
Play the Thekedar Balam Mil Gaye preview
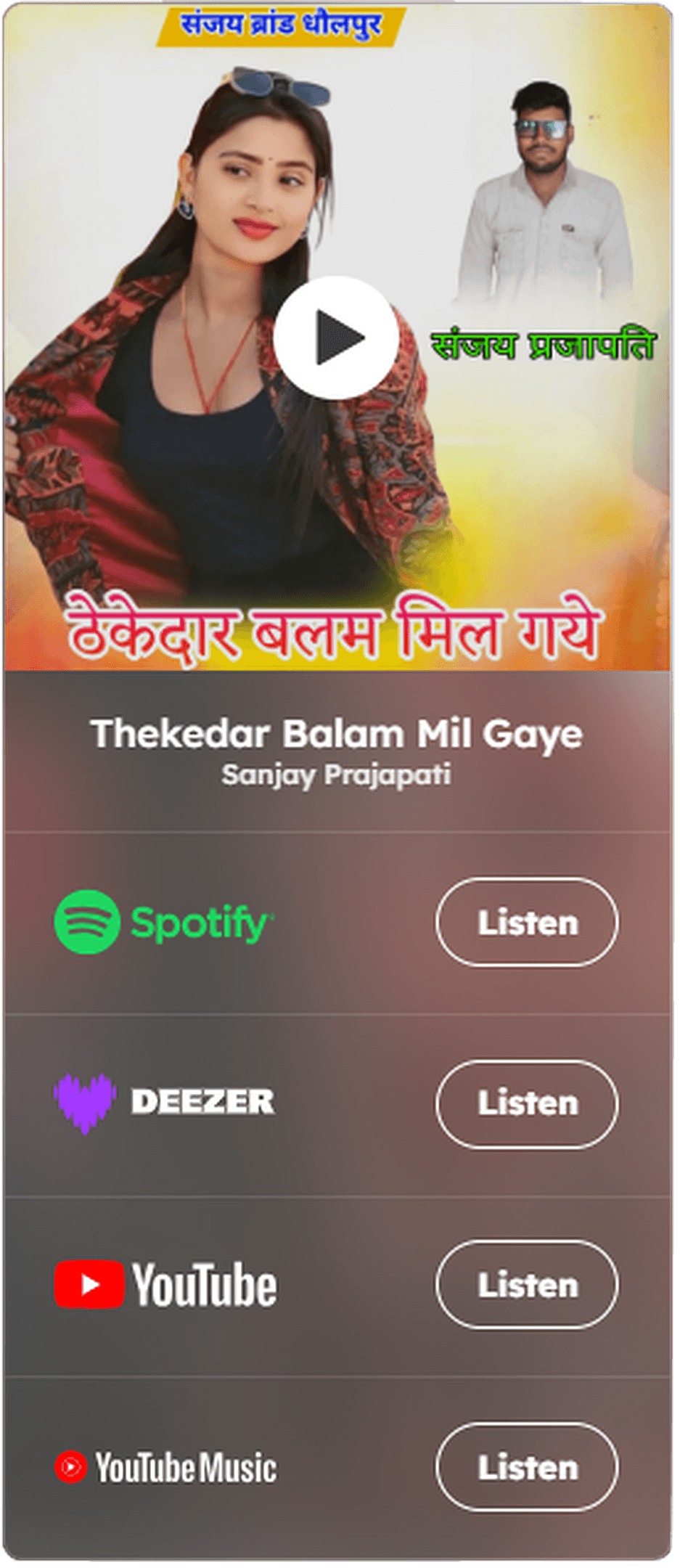click(x=336, y=338)
